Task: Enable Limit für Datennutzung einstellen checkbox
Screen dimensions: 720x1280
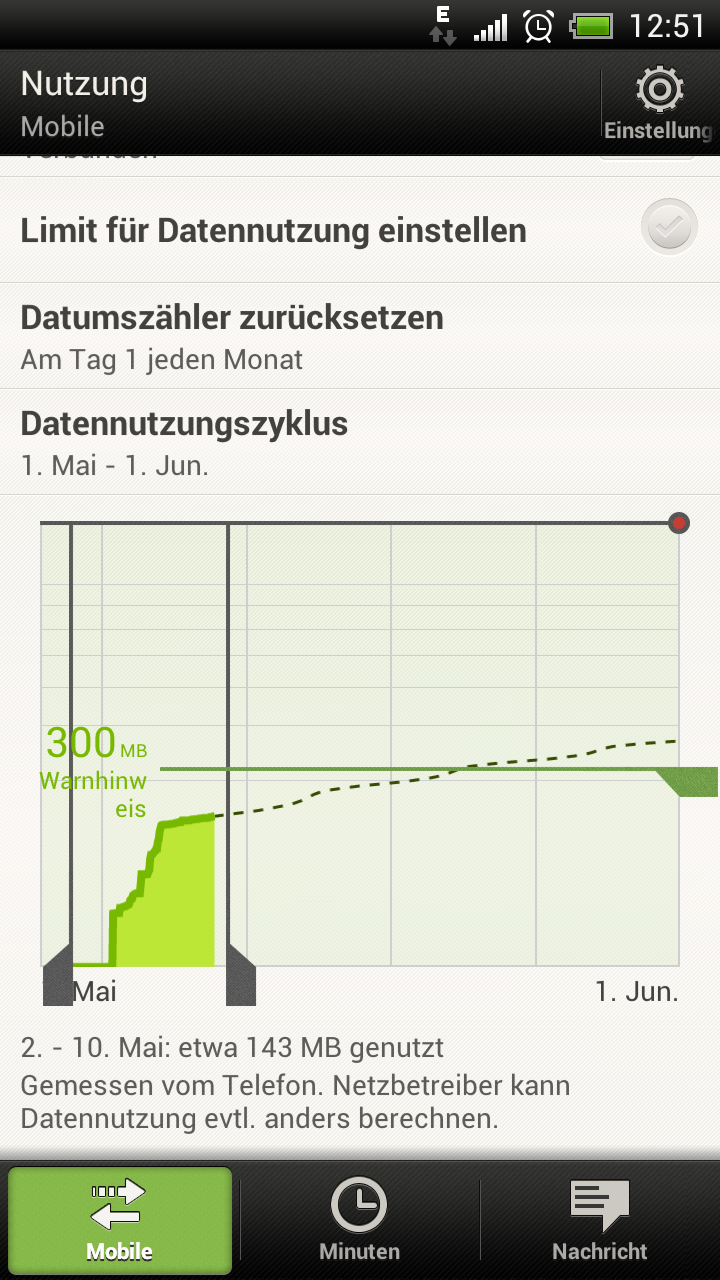Action: tap(668, 229)
